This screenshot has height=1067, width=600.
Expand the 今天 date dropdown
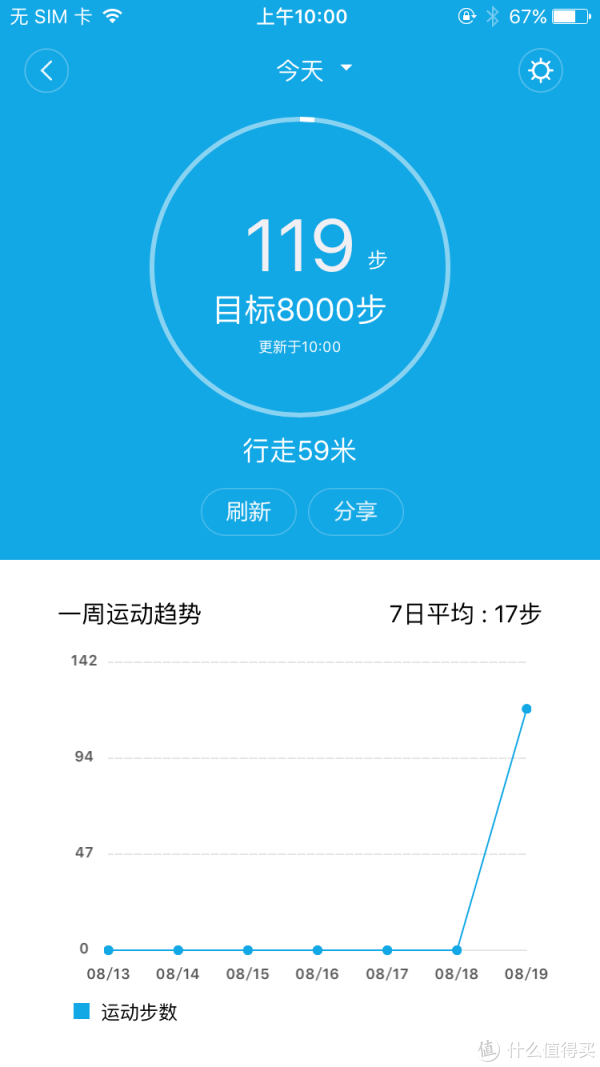[314, 70]
